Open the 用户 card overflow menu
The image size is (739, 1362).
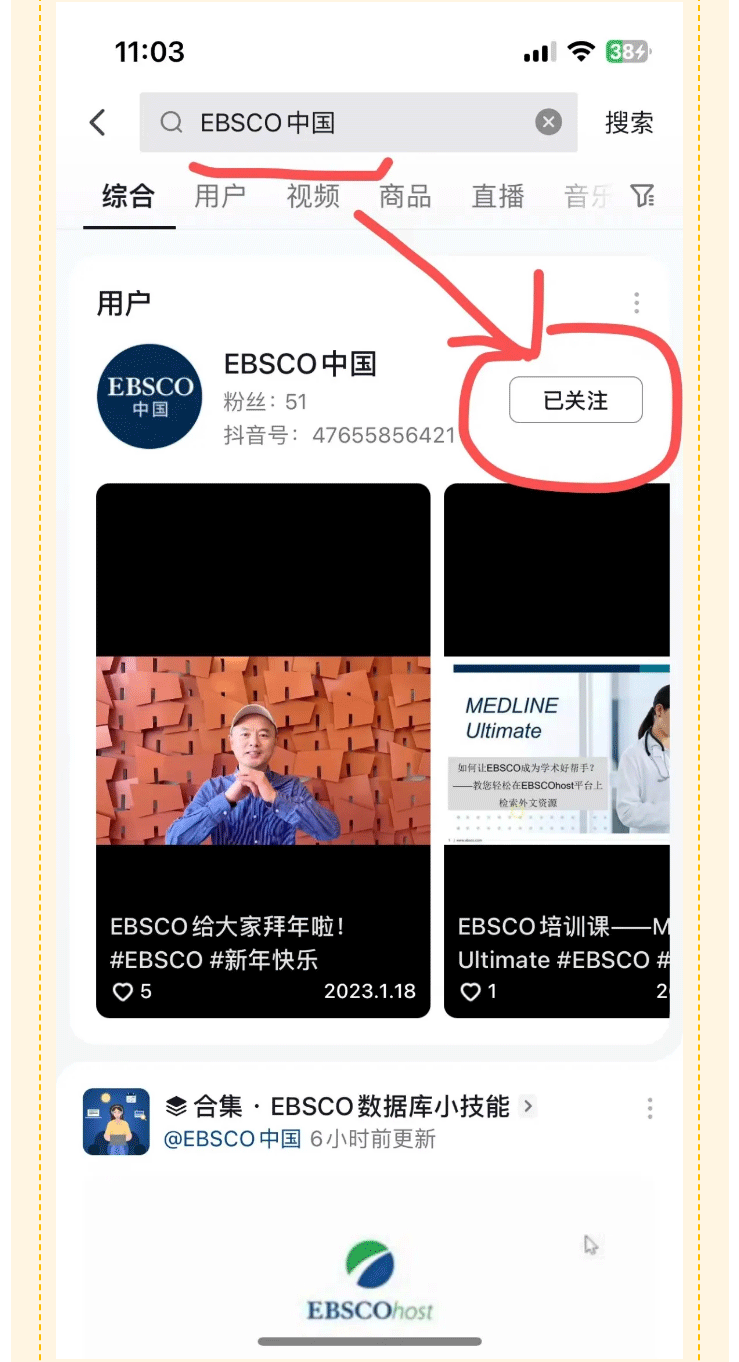pyautogui.click(x=636, y=303)
